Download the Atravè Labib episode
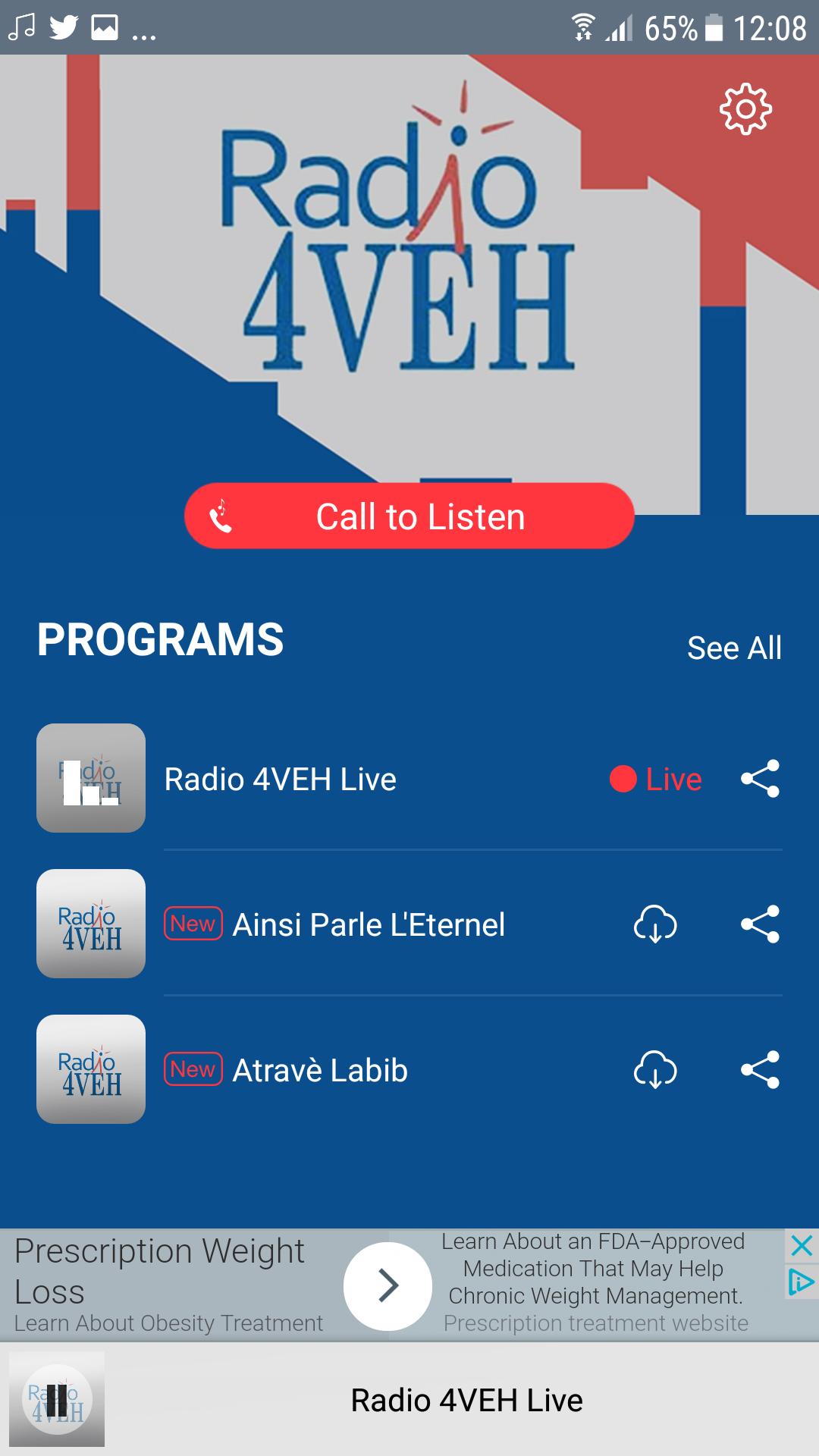The width and height of the screenshot is (819, 1456). click(655, 1070)
